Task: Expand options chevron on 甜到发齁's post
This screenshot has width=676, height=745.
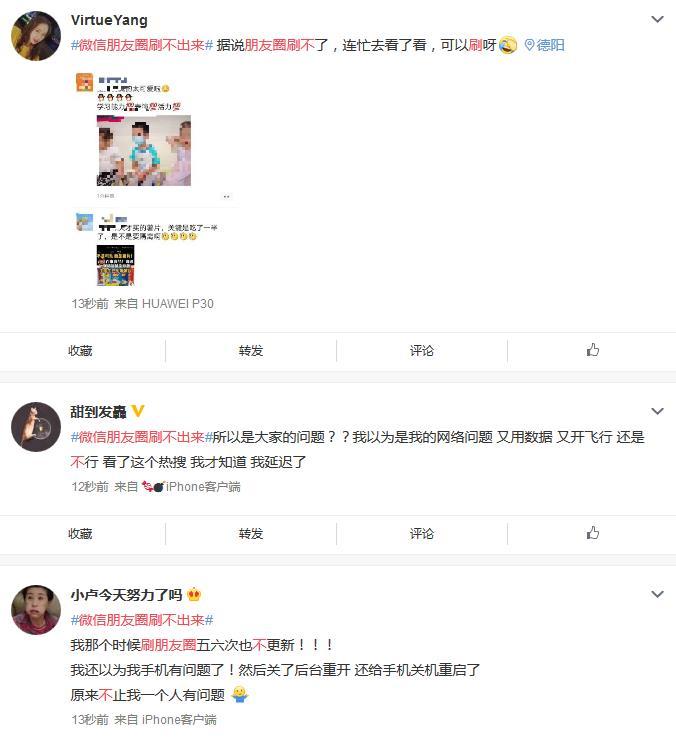Action: click(x=657, y=411)
